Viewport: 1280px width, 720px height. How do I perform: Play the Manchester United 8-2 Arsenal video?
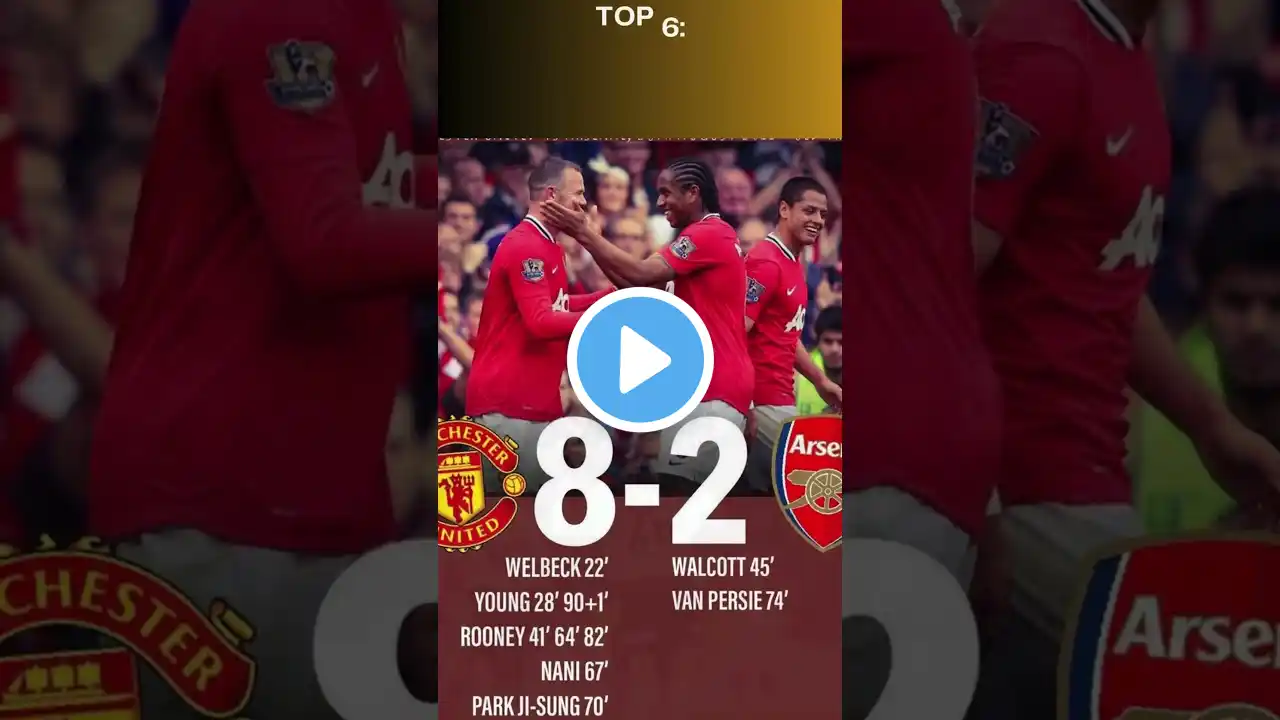coord(640,360)
